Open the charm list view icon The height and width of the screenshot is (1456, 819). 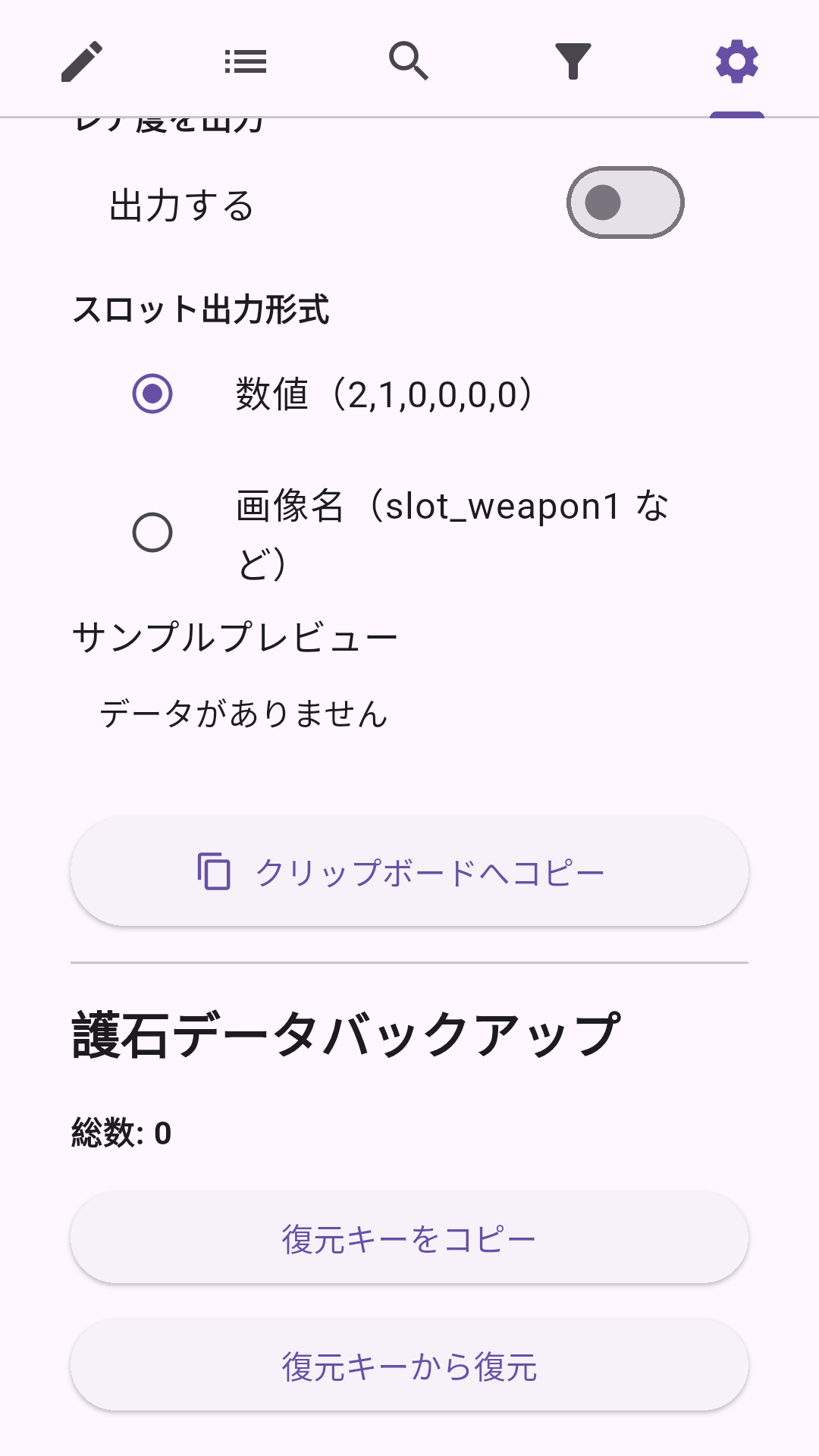(246, 62)
